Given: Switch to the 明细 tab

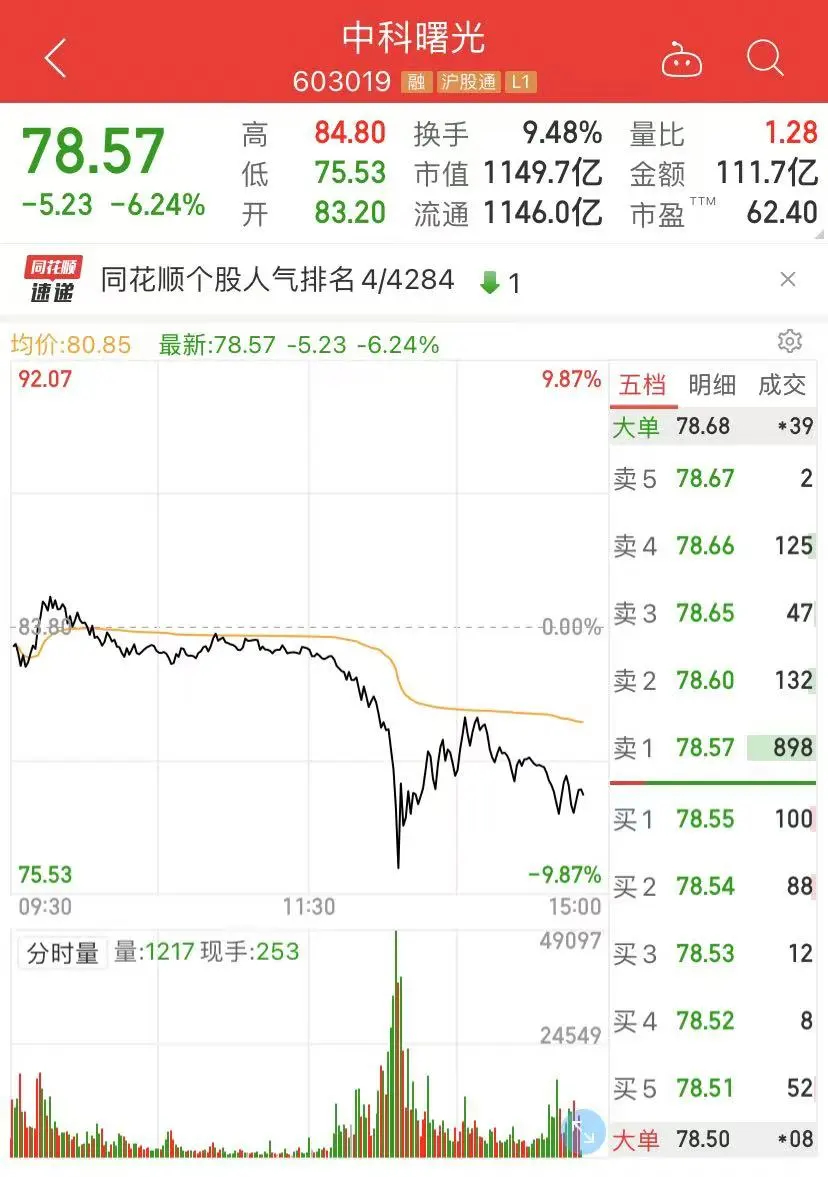Looking at the screenshot, I should pyautogui.click(x=712, y=385).
